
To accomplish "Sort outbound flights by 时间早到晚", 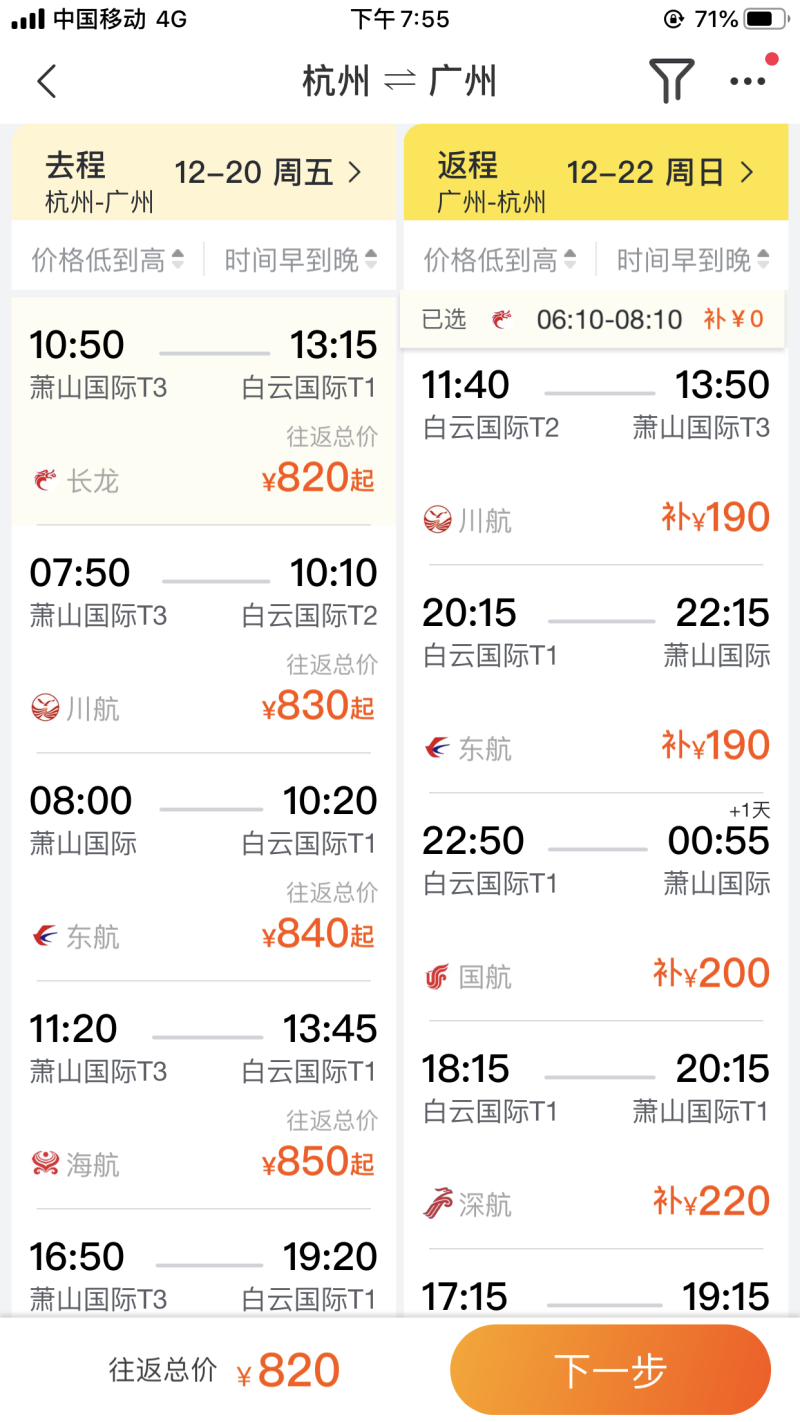I will point(300,261).
